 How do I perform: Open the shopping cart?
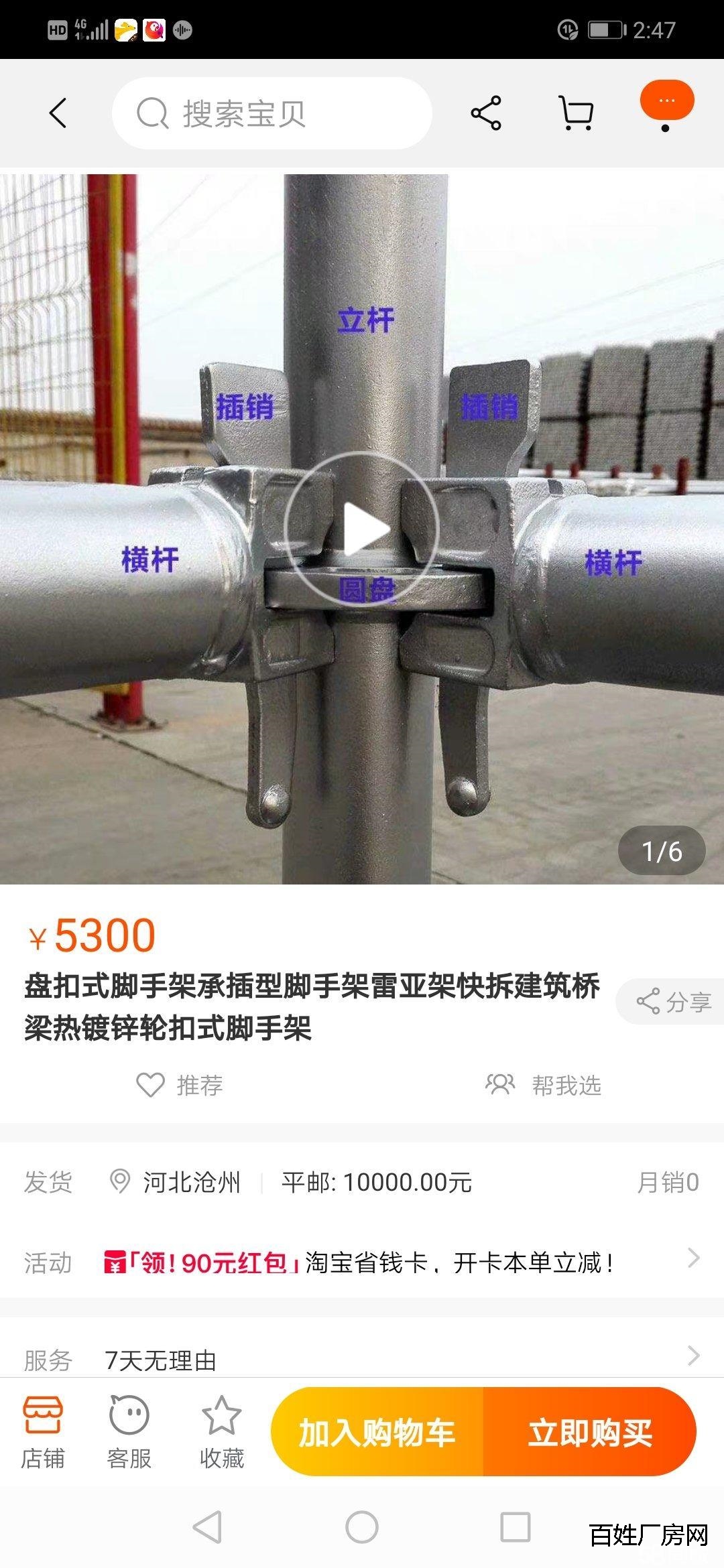576,113
